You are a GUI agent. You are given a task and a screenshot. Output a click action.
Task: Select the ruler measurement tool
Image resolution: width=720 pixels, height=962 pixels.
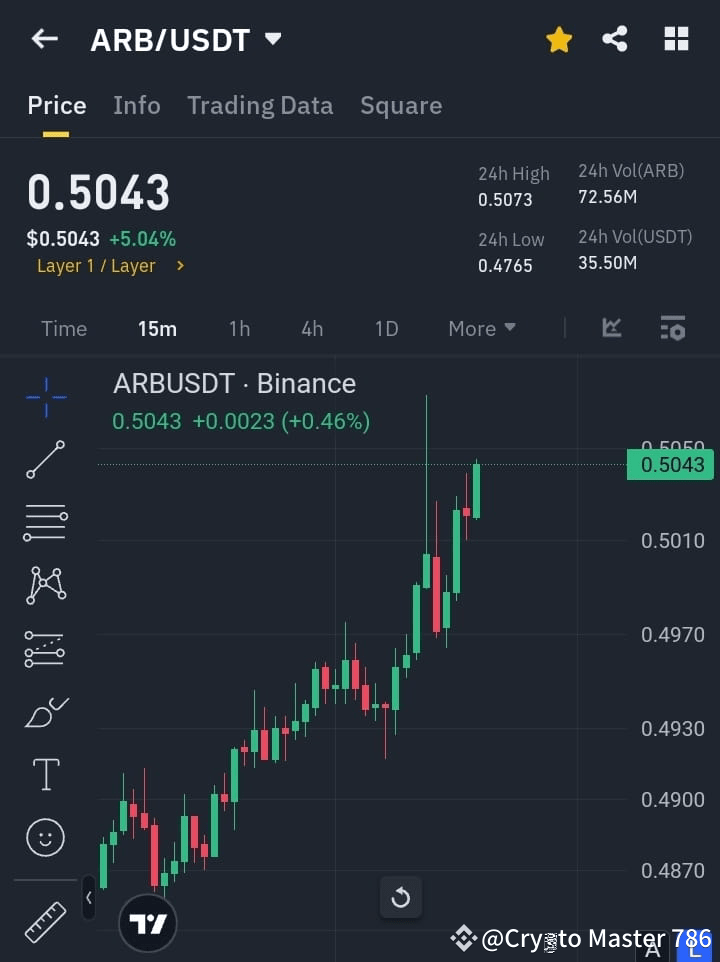[45, 921]
